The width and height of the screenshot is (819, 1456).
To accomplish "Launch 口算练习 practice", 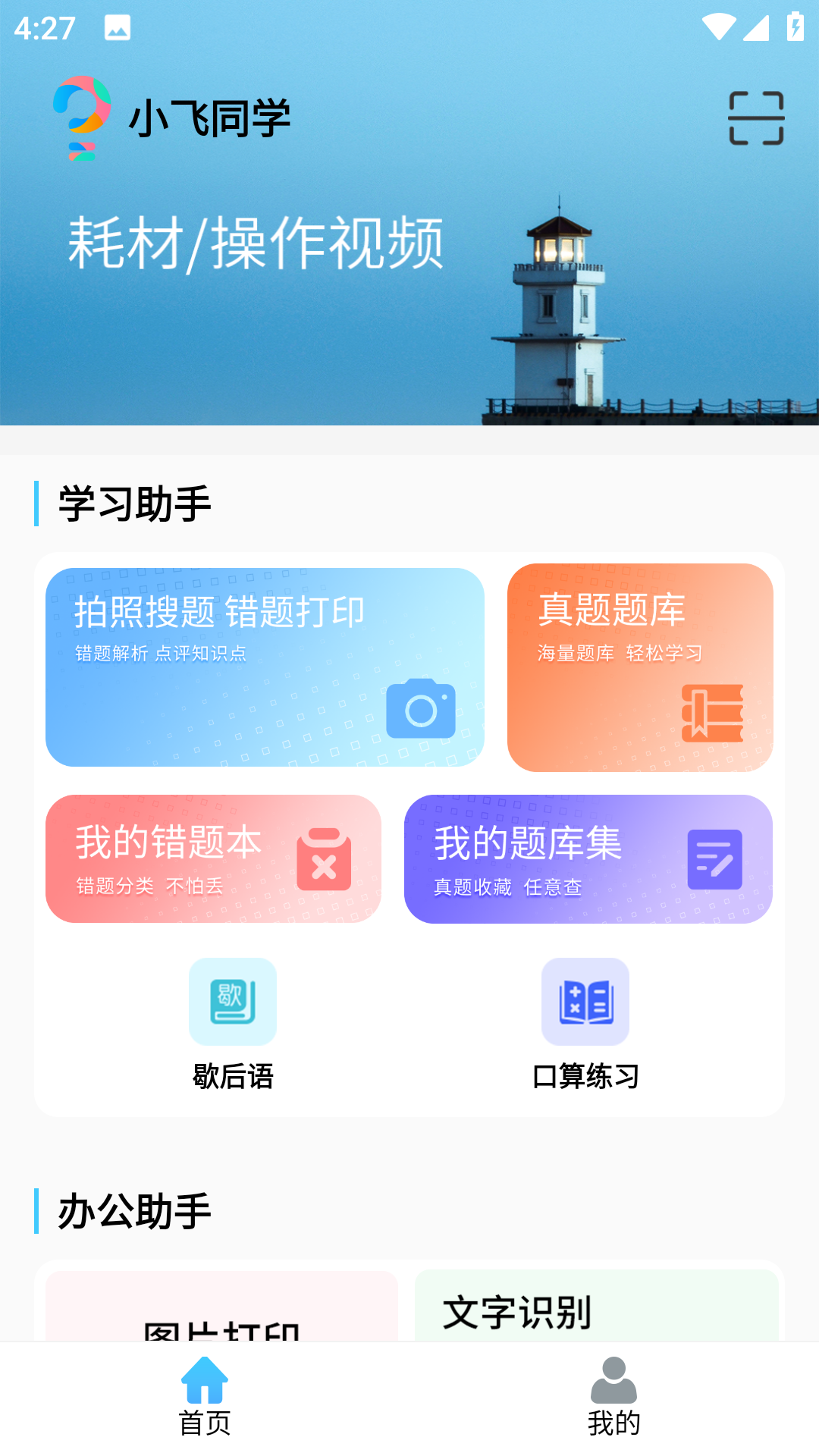I will pos(585,1024).
